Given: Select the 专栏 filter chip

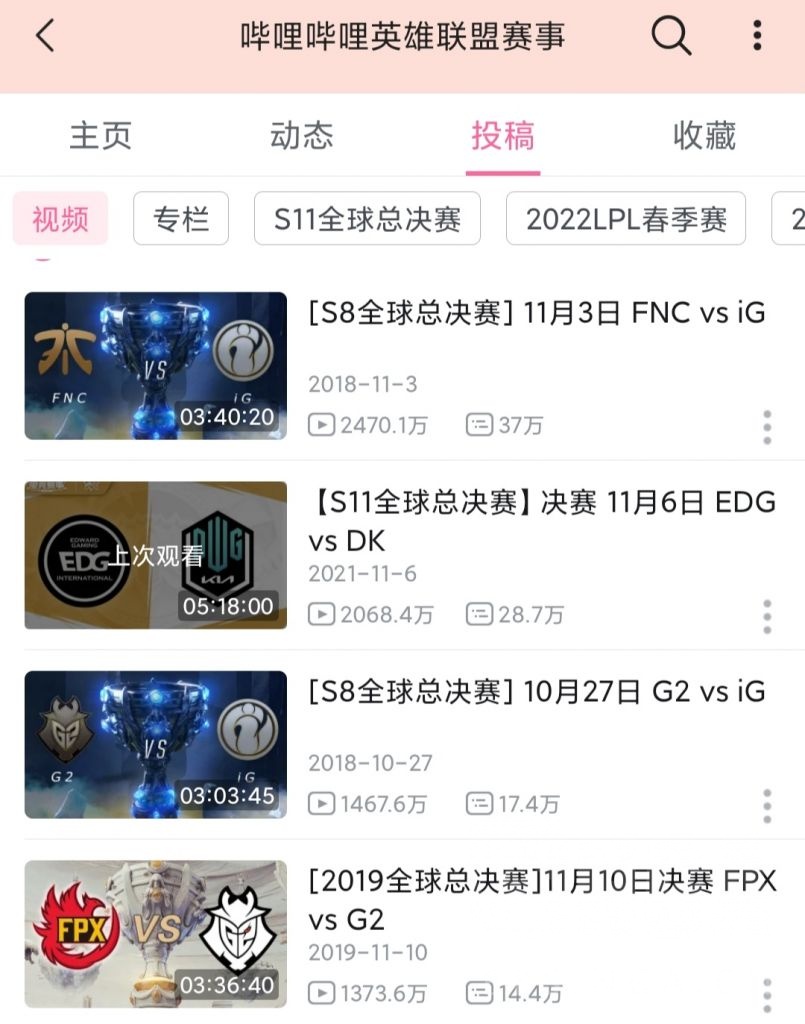Looking at the screenshot, I should pyautogui.click(x=181, y=219).
